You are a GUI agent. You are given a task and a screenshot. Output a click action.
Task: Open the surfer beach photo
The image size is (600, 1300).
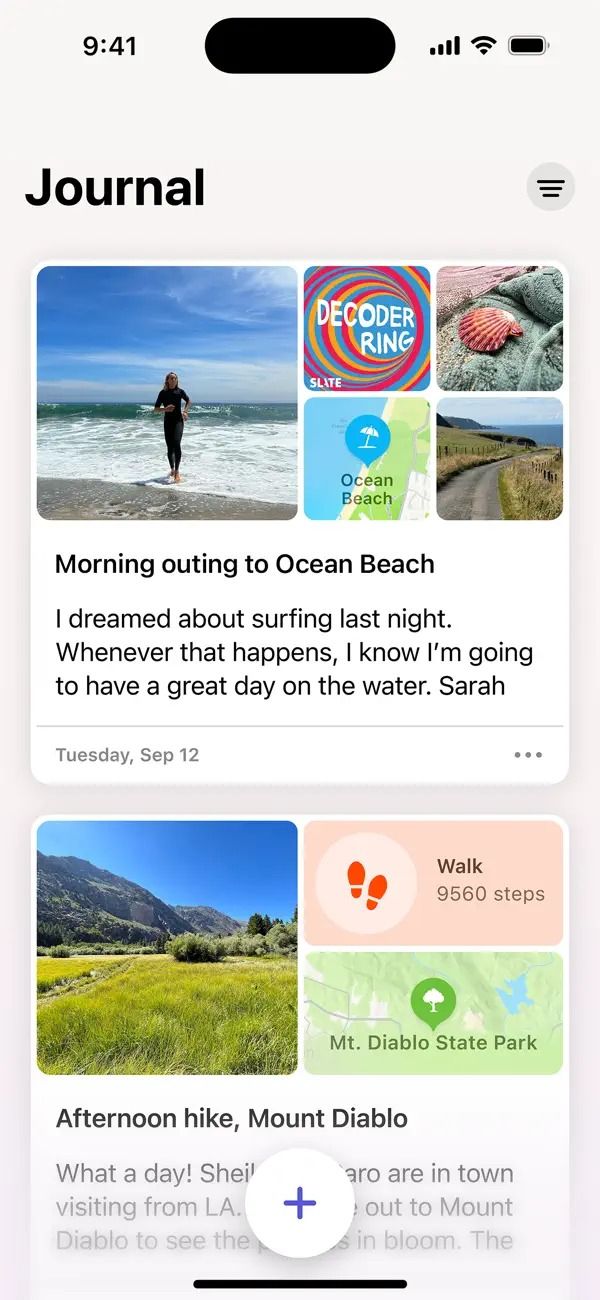(167, 392)
